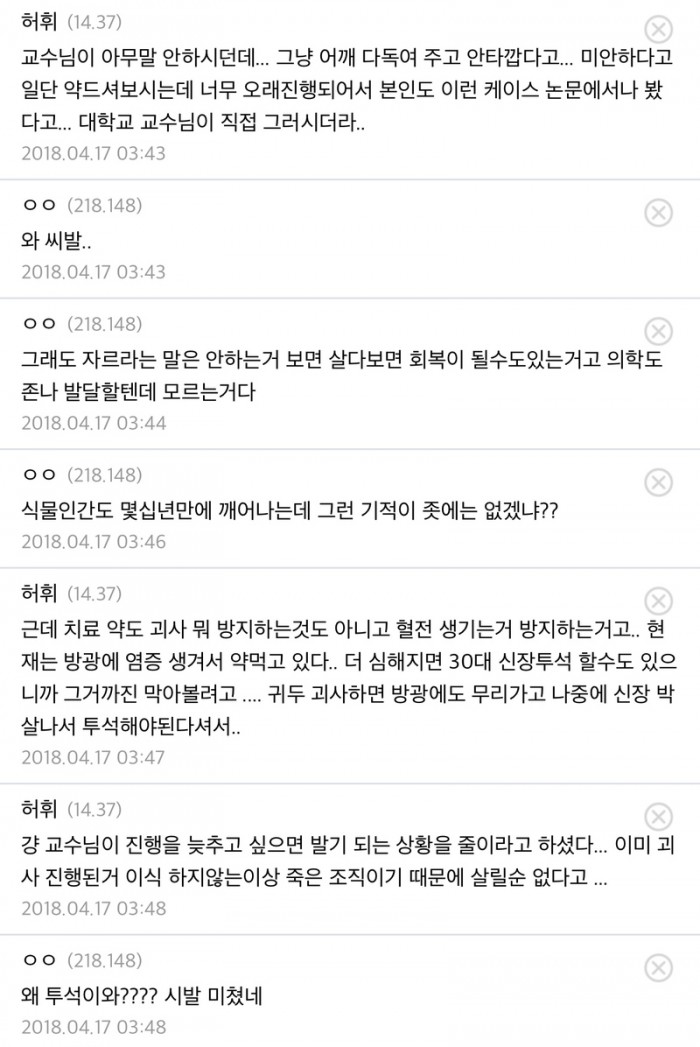Delete 허휘's comment beginning 강 교수님이
Viewport: 700px width, 1047px height.
(x=657, y=816)
